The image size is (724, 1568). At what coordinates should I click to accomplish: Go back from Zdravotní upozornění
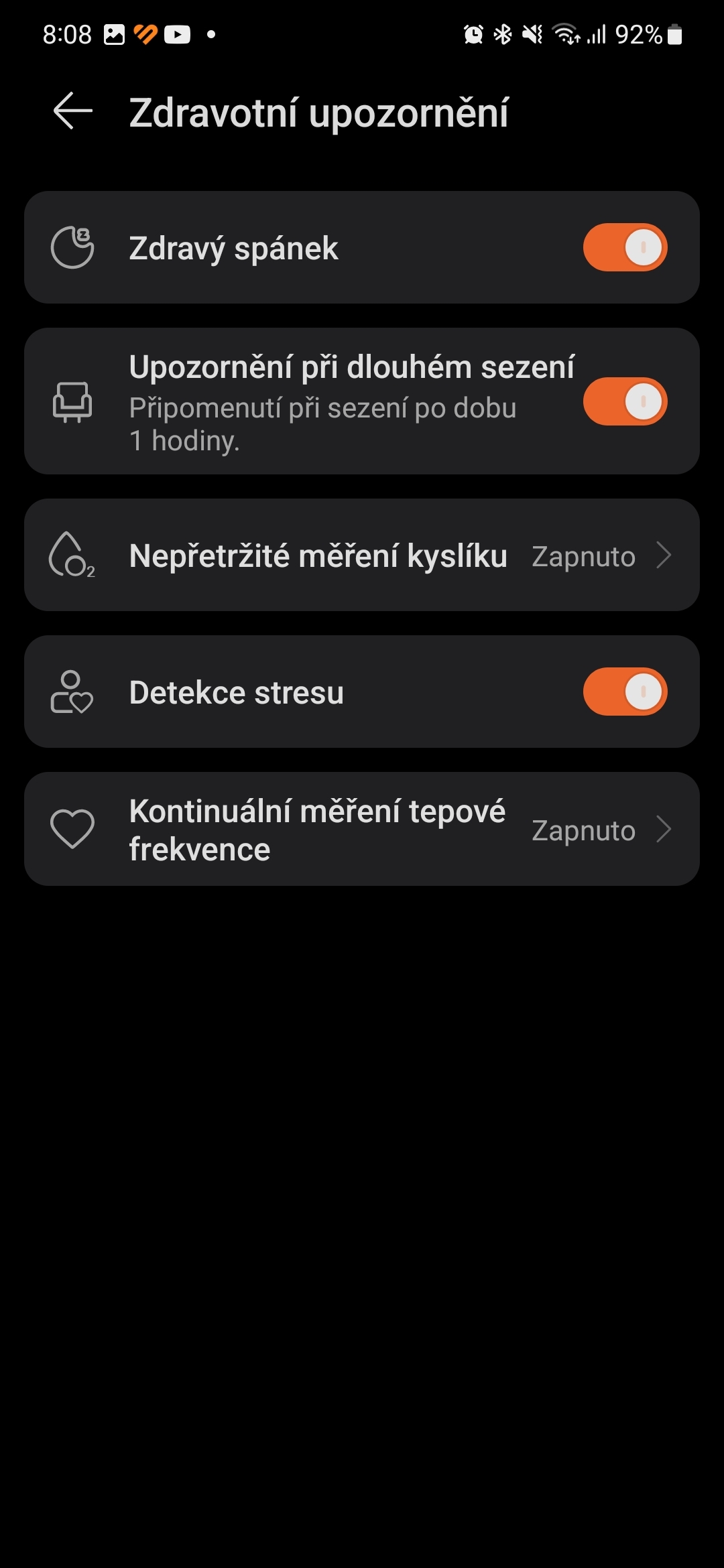pyautogui.click(x=72, y=111)
